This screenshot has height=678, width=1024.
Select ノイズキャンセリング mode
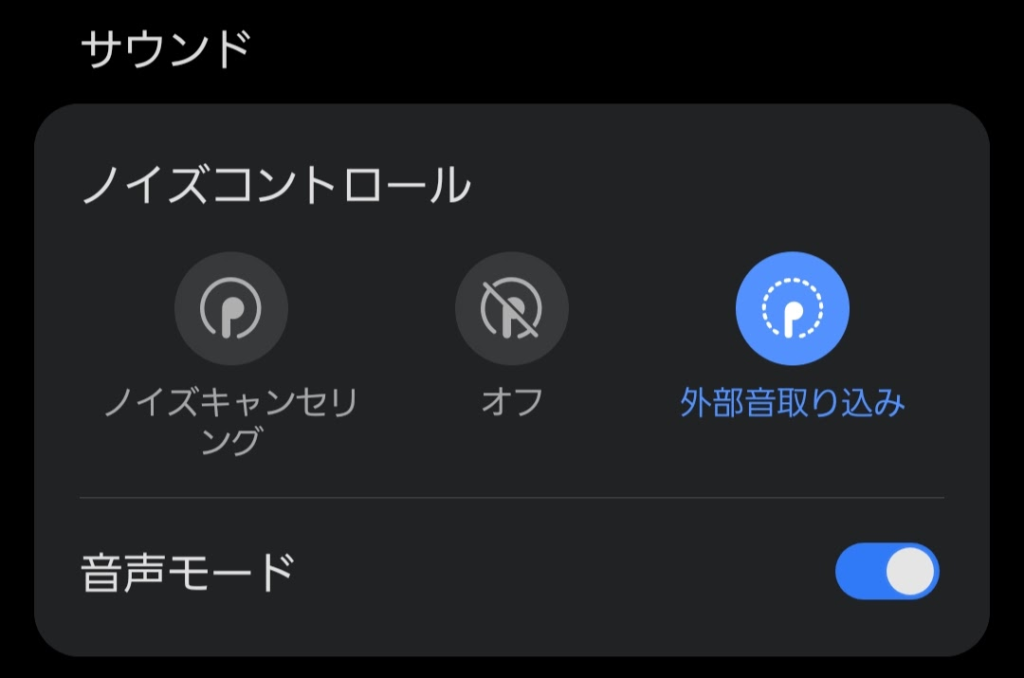pyautogui.click(x=231, y=309)
